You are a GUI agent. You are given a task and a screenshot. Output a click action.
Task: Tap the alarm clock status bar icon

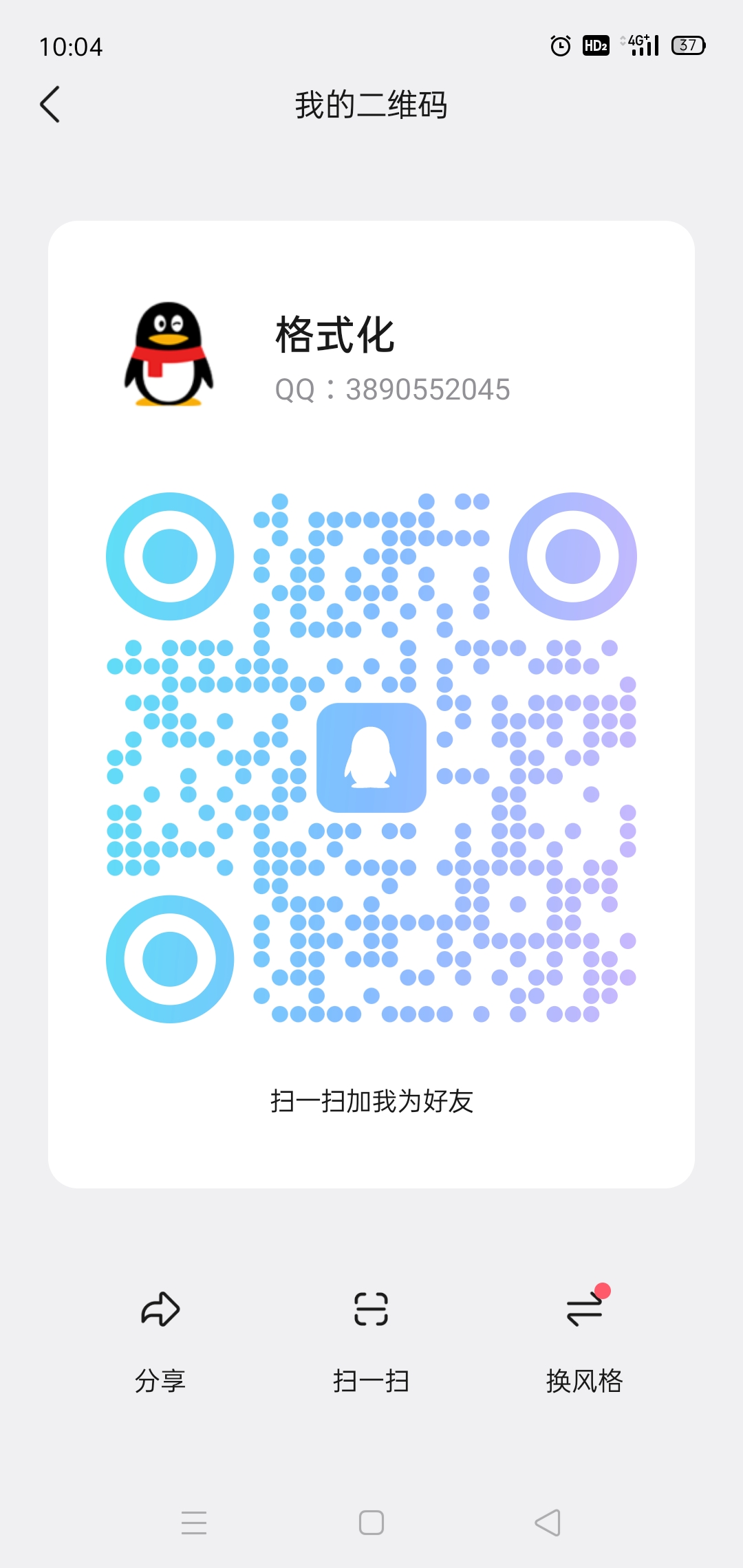[x=559, y=45]
